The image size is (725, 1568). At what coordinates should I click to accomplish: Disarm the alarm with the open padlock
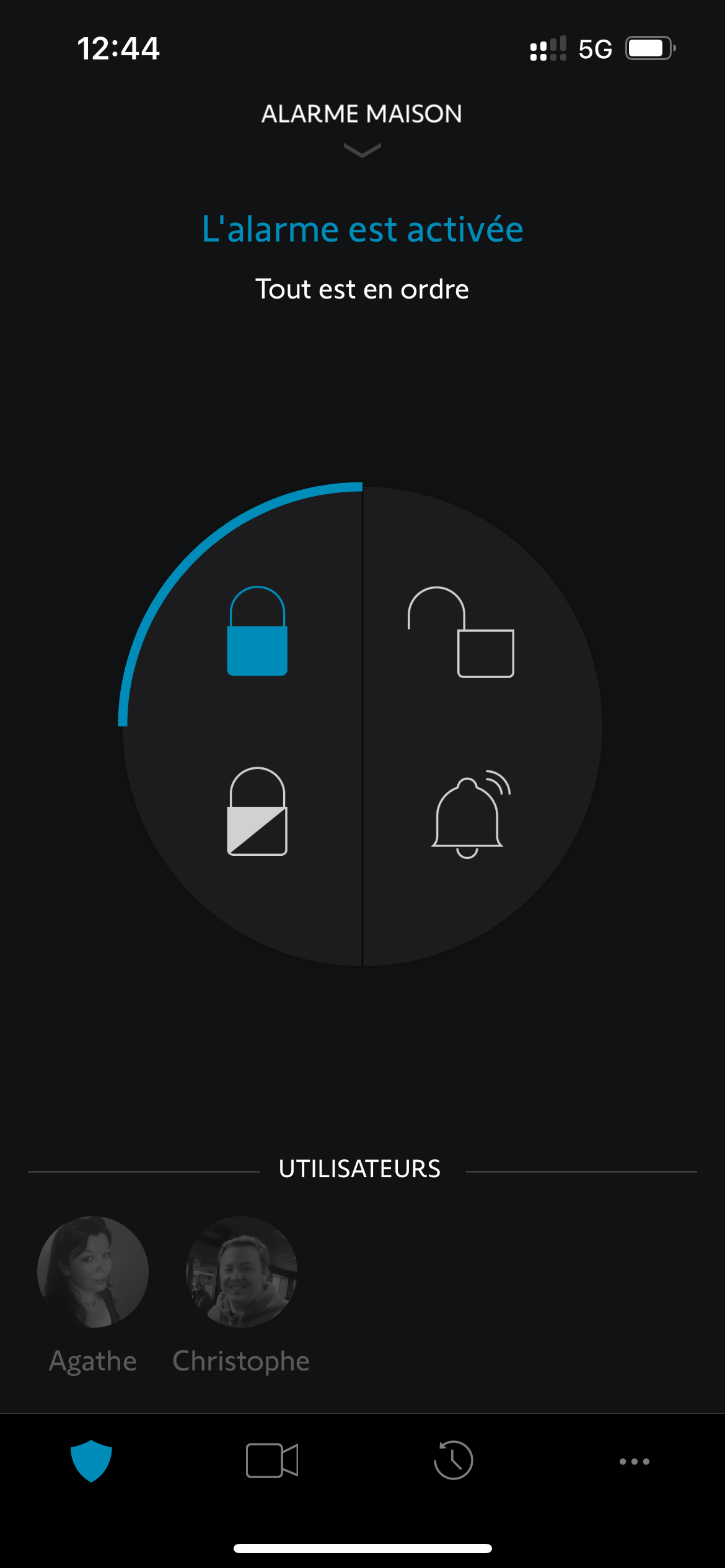tap(461, 632)
